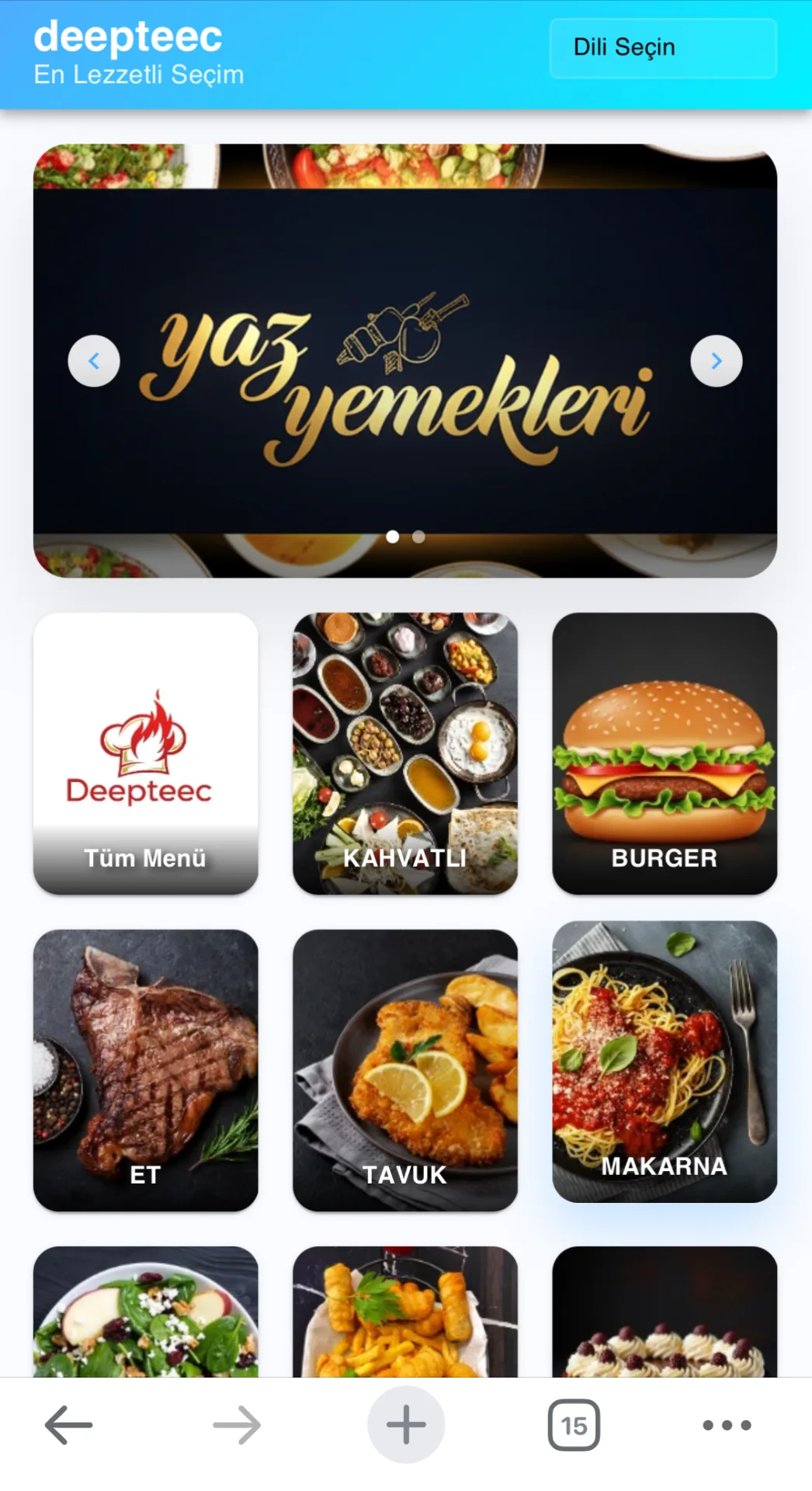The image size is (812, 1491).
Task: Open the TAVUK category thumbnail
Action: pyautogui.click(x=405, y=1064)
